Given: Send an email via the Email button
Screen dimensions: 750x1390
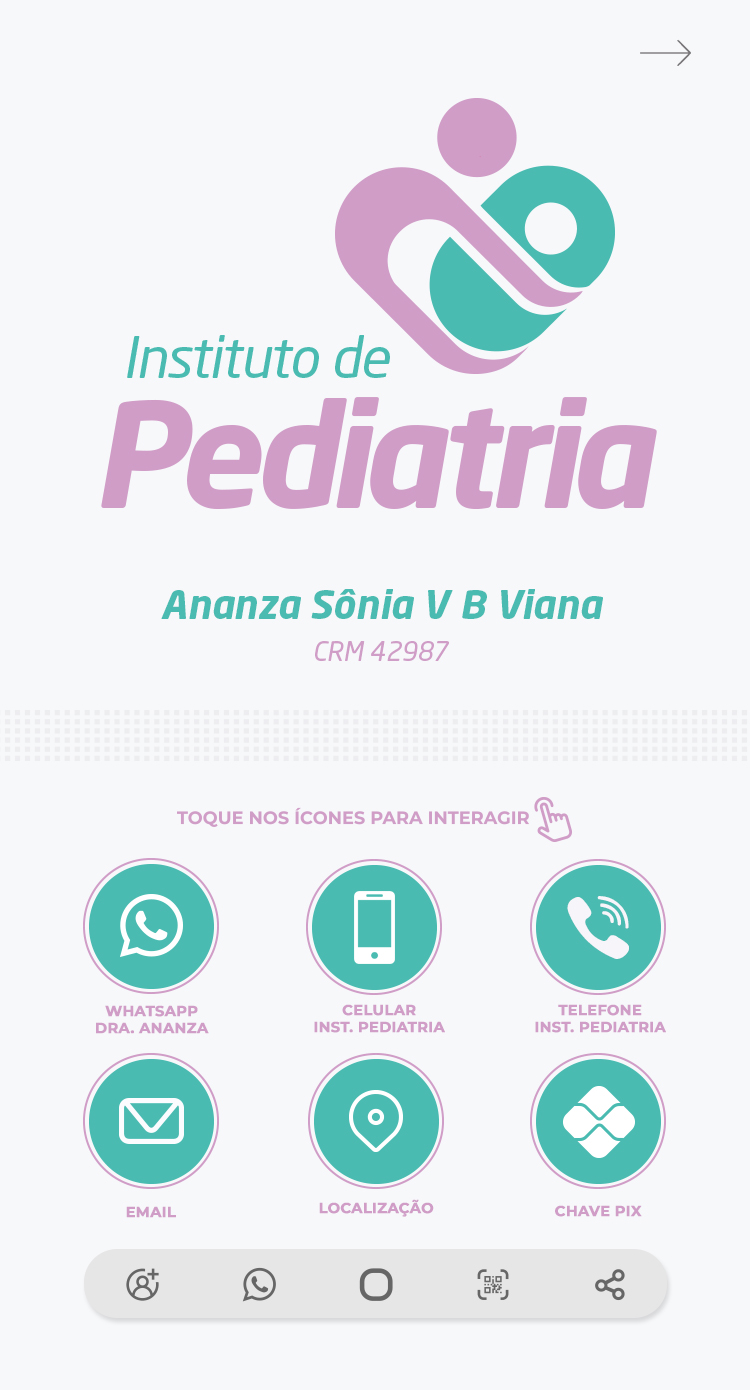Looking at the screenshot, I should point(151,1120).
